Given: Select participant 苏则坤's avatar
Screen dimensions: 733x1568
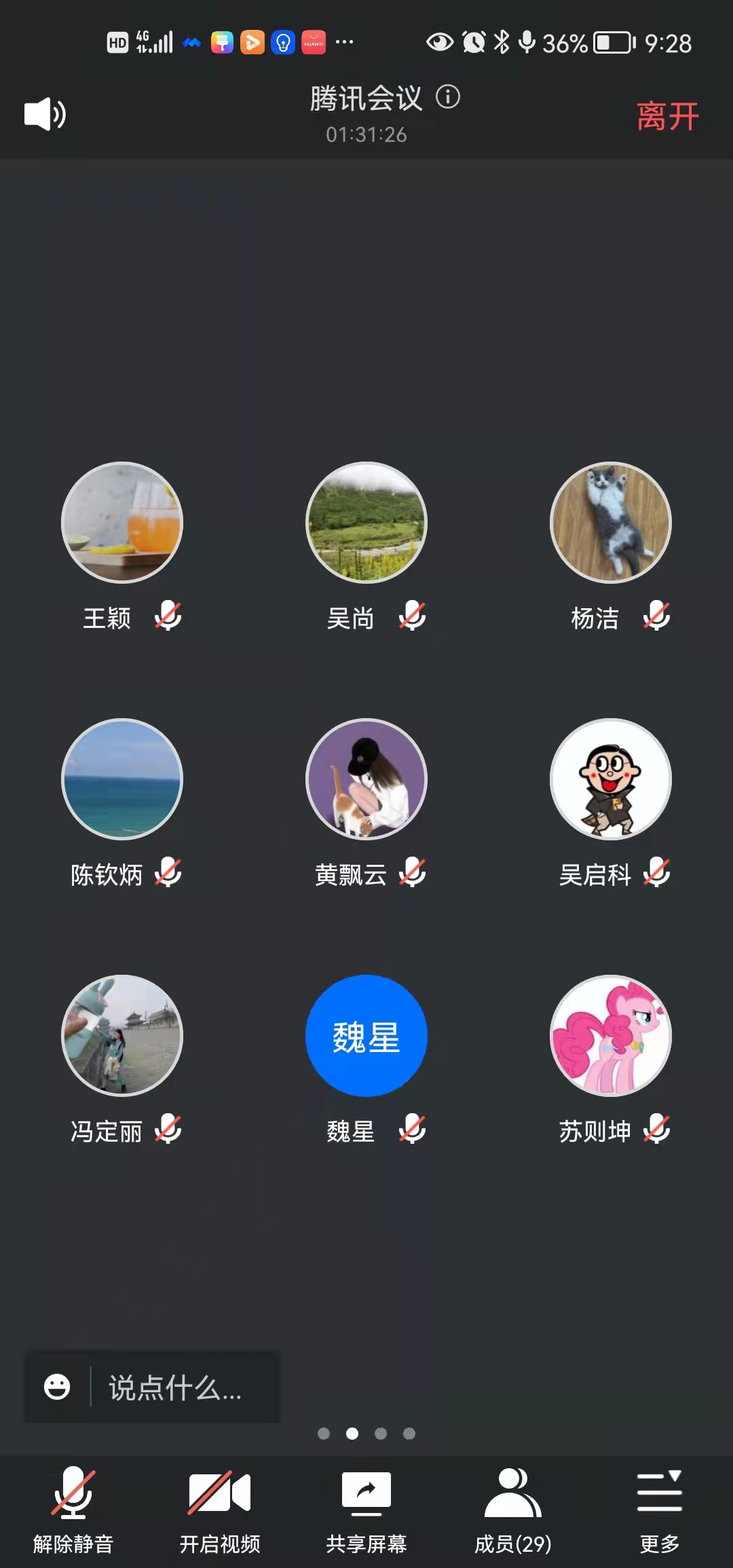Looking at the screenshot, I should [x=611, y=1036].
